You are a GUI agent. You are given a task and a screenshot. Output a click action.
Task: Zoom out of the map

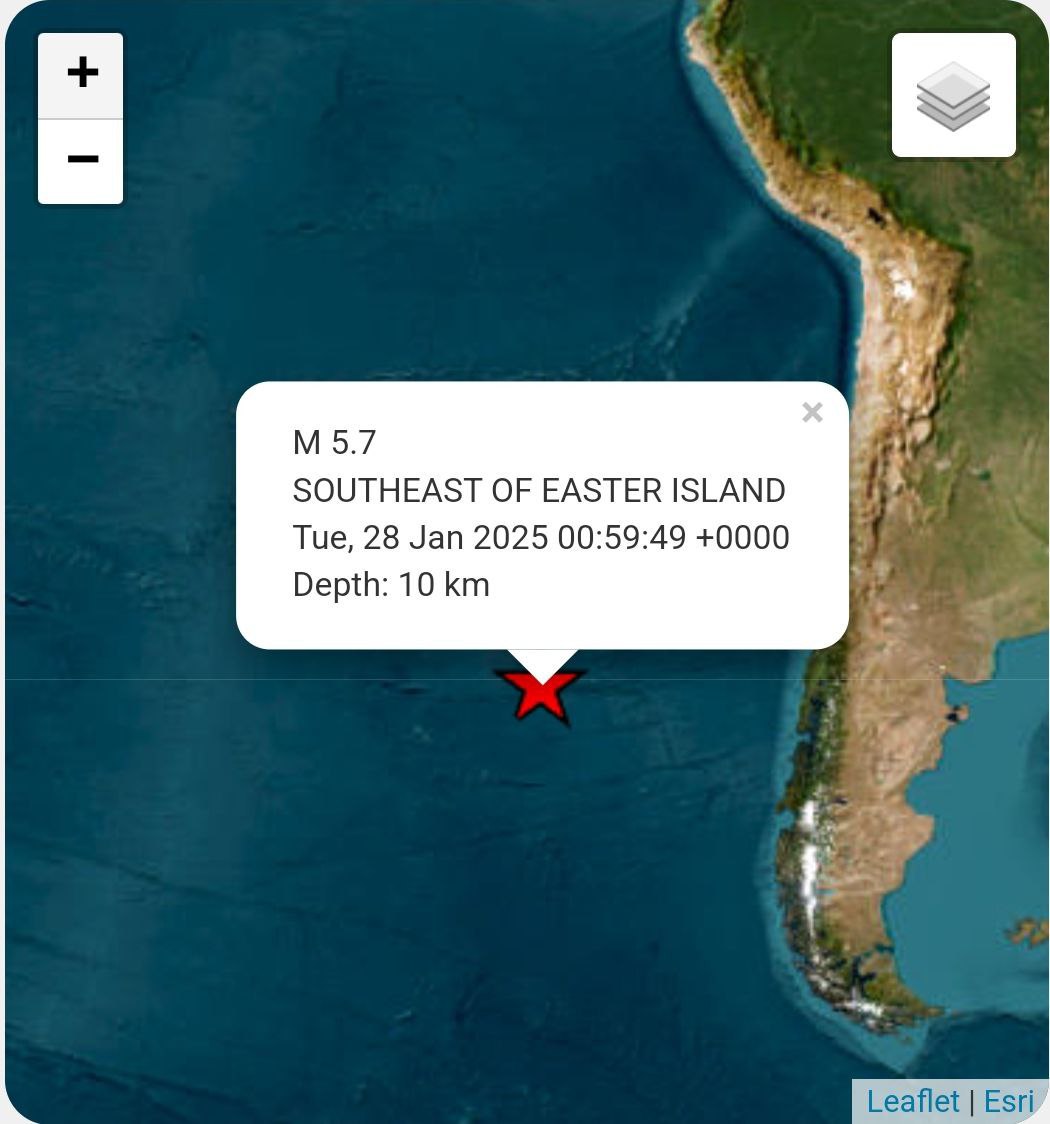coord(81,161)
